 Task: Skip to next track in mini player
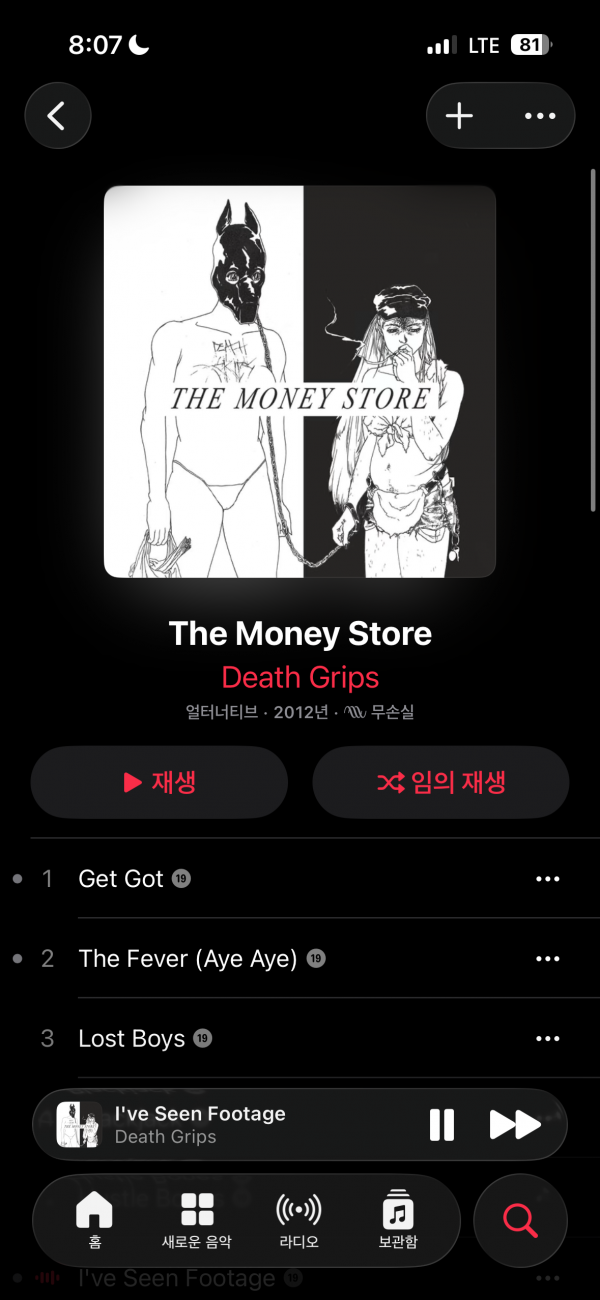pyautogui.click(x=515, y=1124)
